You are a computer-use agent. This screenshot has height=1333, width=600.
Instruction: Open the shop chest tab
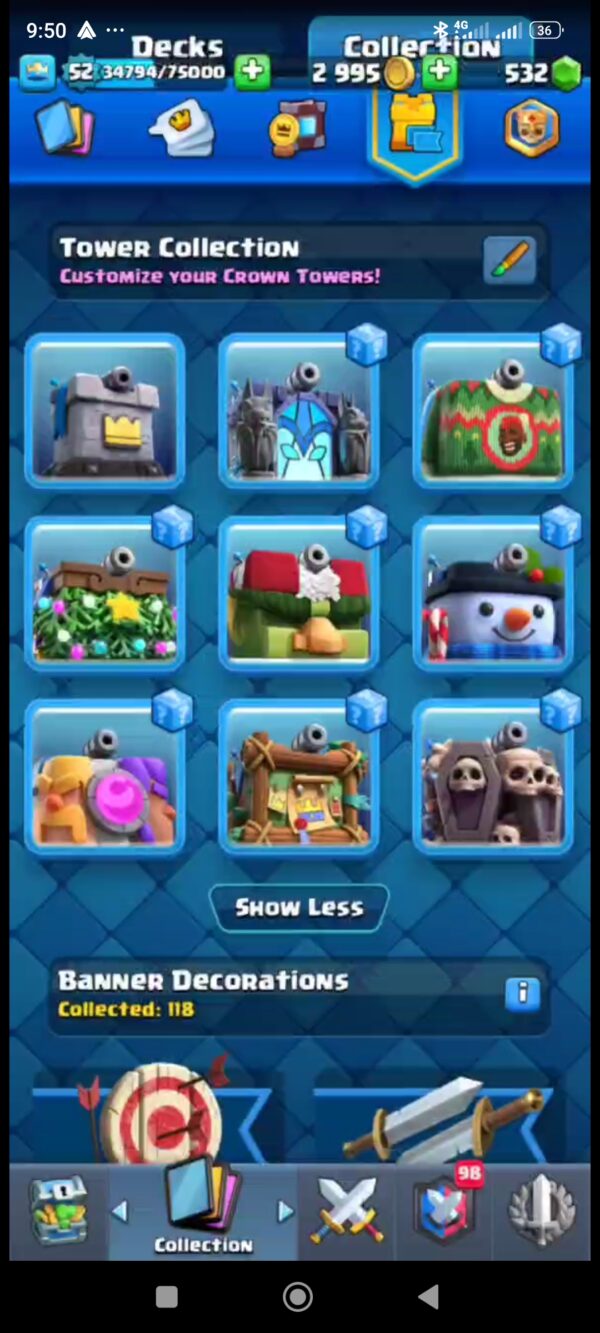(x=58, y=1210)
